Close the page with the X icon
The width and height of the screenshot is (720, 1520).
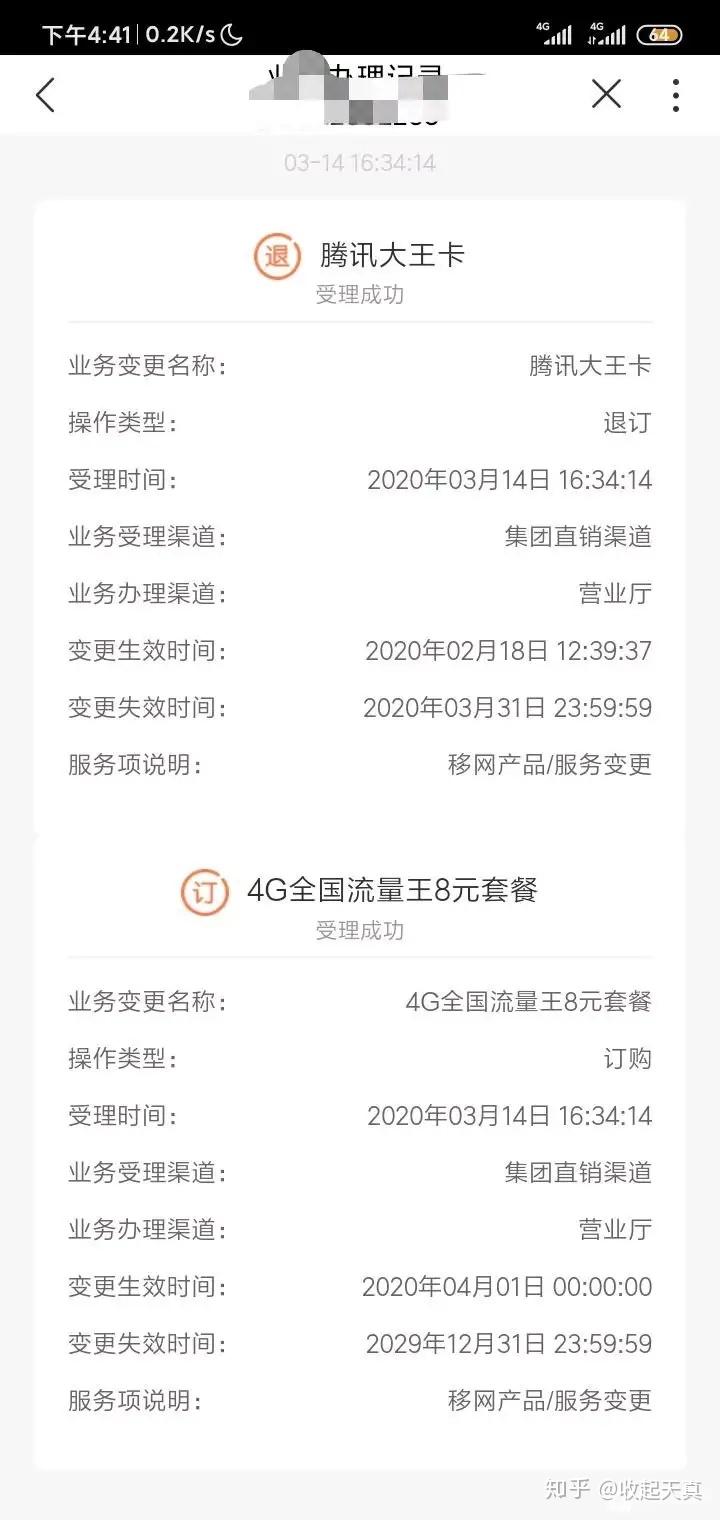click(606, 95)
